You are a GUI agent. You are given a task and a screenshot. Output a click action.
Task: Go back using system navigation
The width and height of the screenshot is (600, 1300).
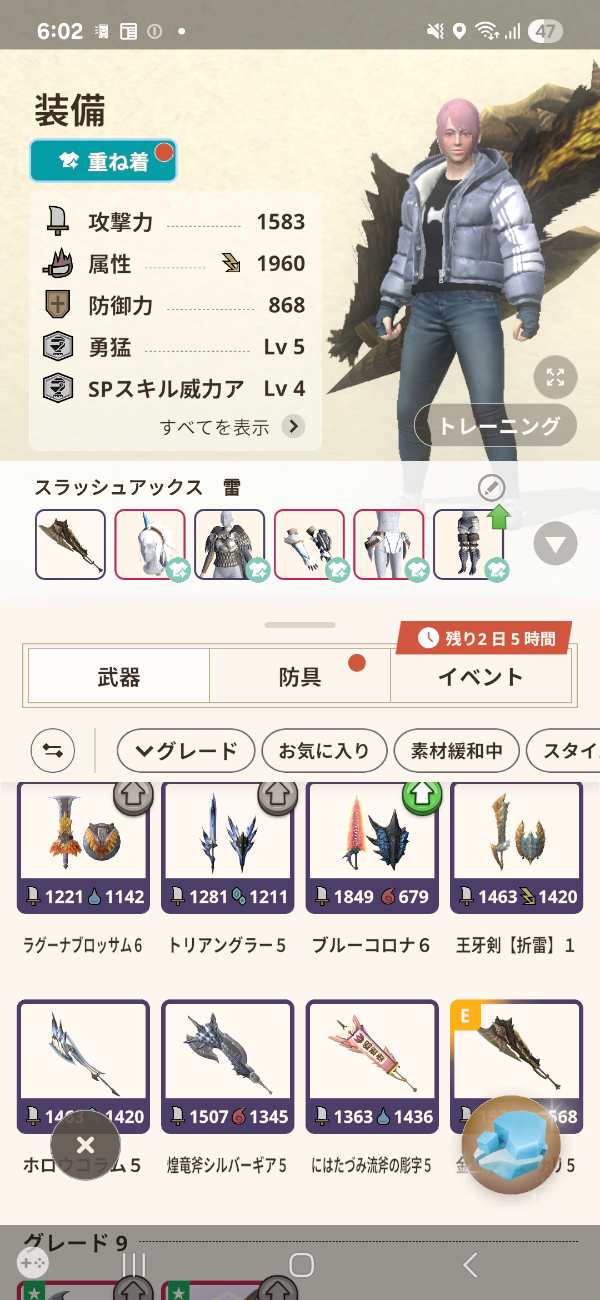click(x=470, y=1265)
